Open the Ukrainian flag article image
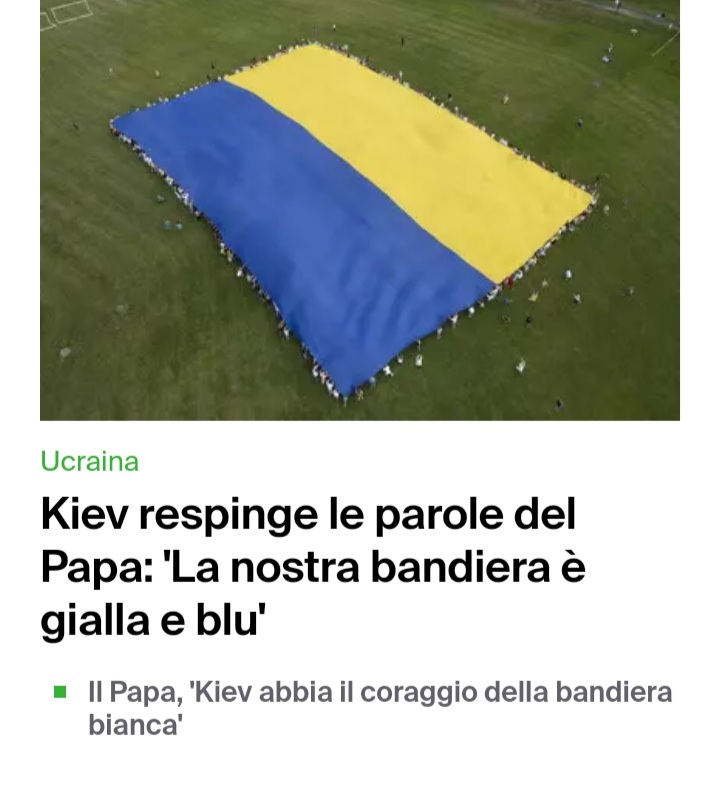The width and height of the screenshot is (720, 810). click(360, 210)
